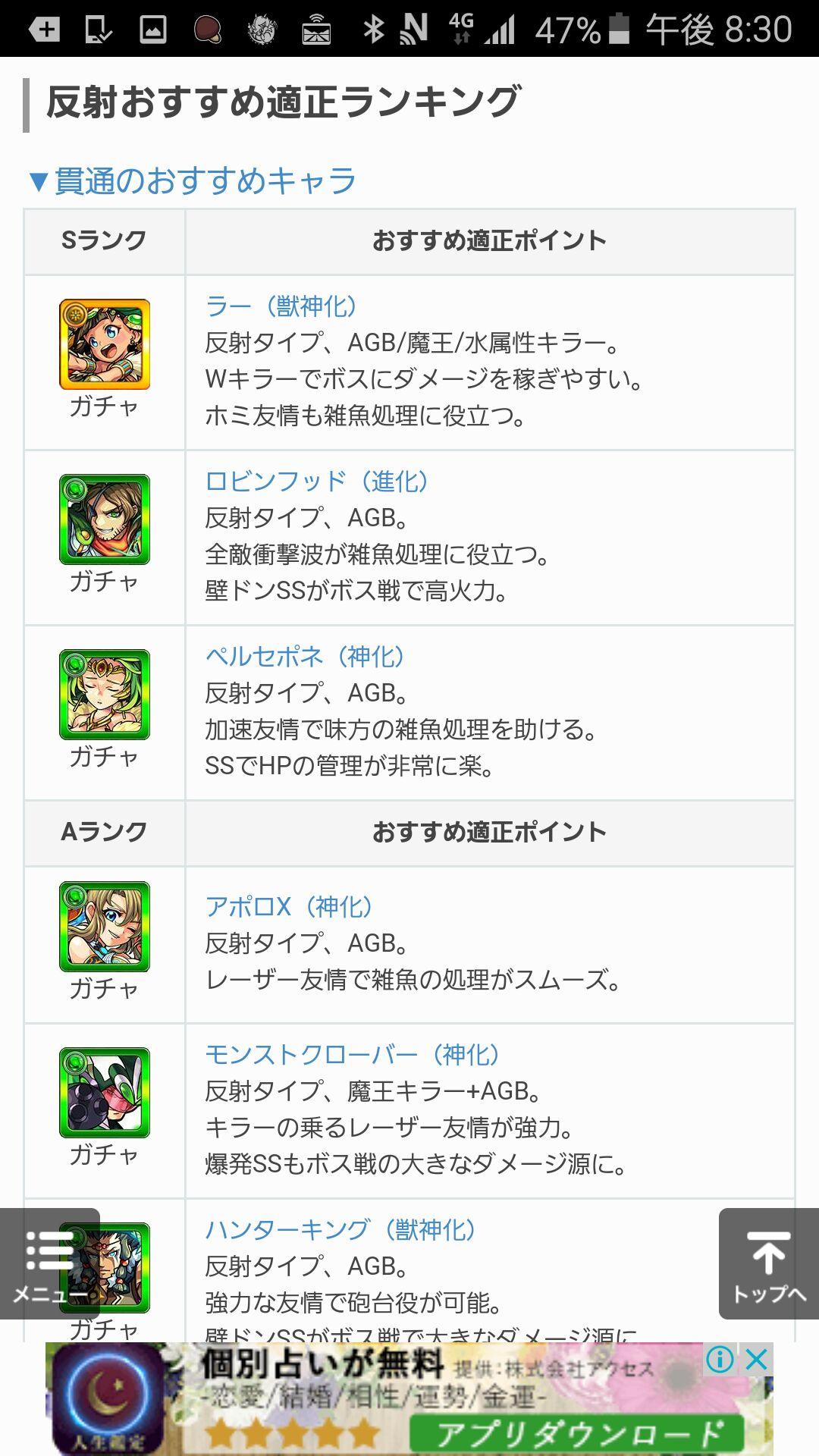This screenshot has width=819, height=1456.
Task: Open the モンストクローバー（神化）link
Action: (x=352, y=1055)
